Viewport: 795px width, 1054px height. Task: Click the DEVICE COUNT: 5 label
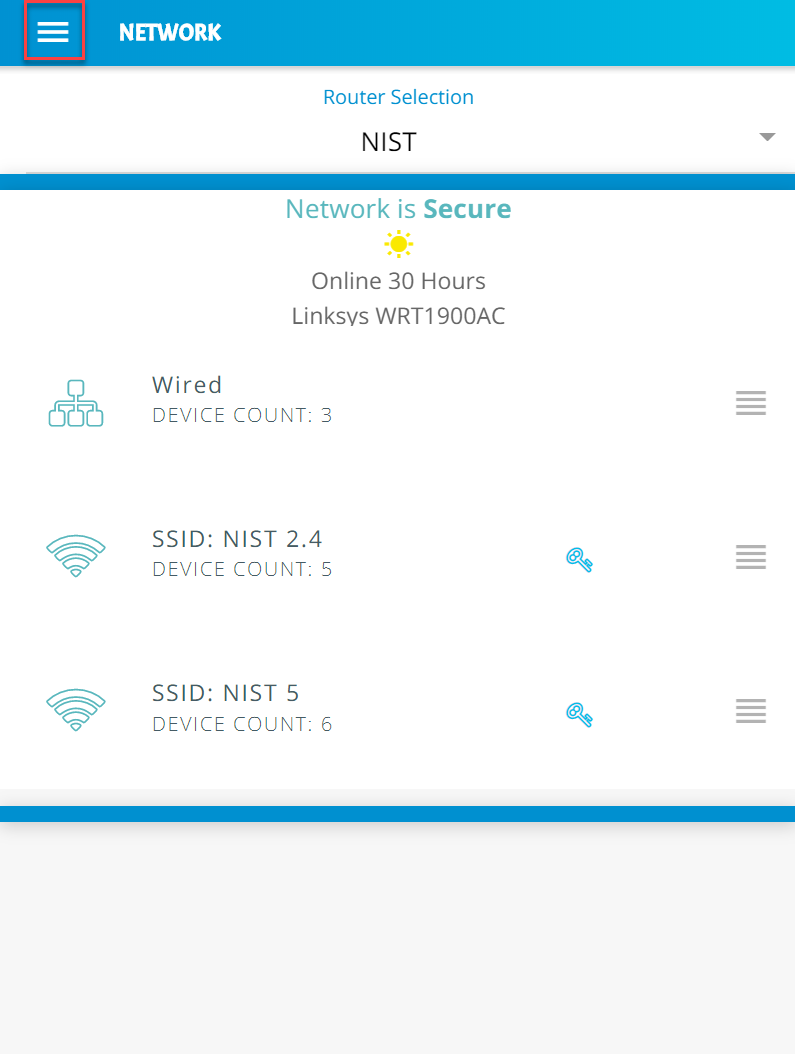coord(242,568)
